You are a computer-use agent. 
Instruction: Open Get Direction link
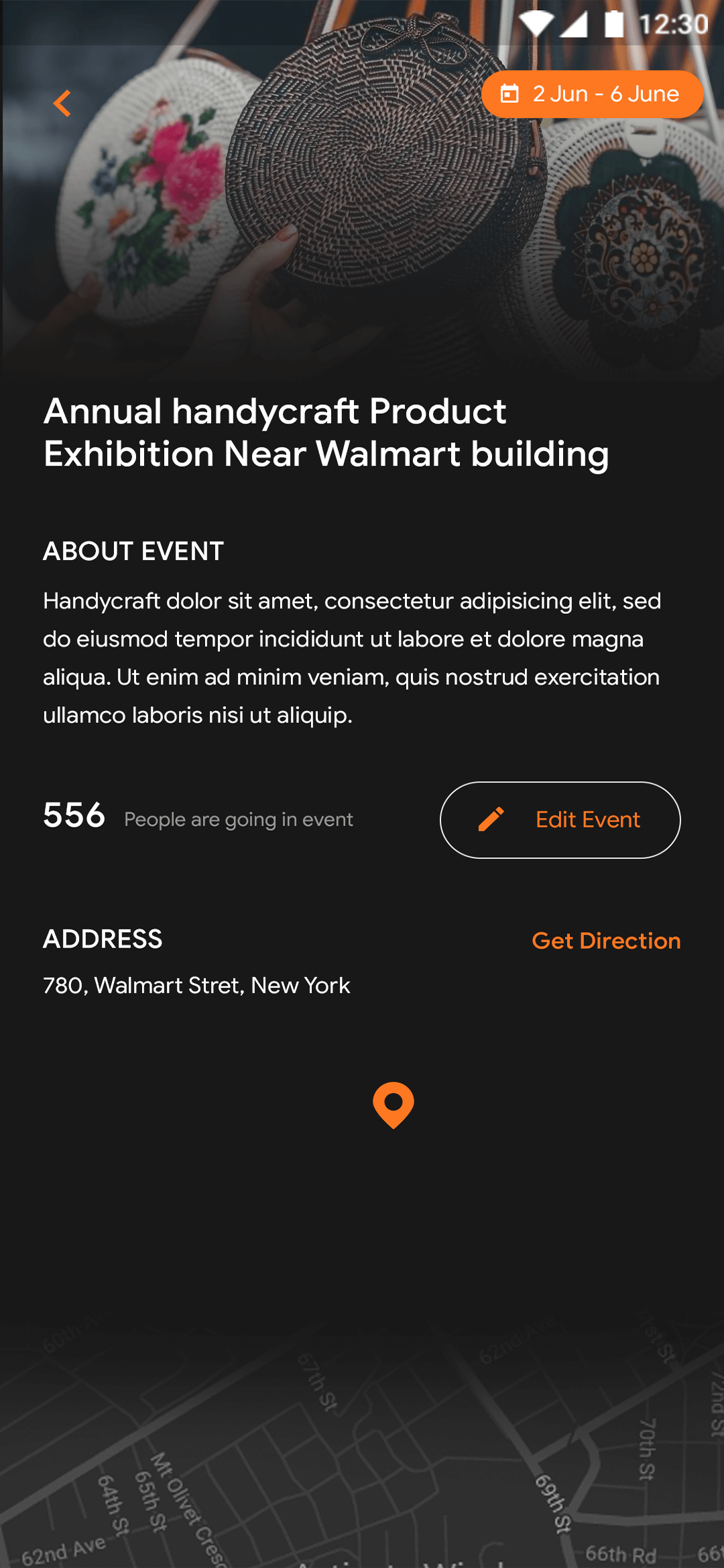tap(605, 941)
